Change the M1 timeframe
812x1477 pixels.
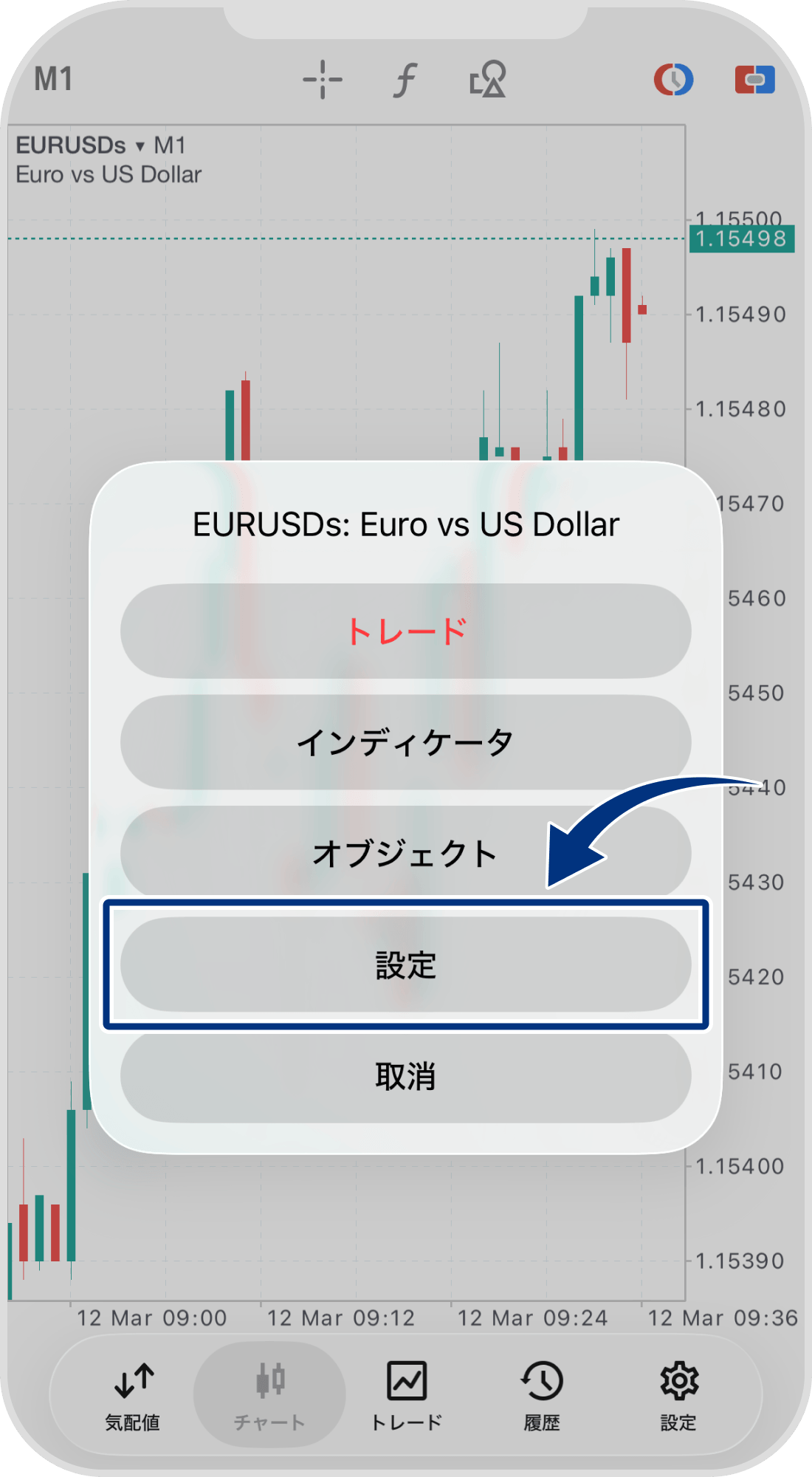tap(53, 79)
